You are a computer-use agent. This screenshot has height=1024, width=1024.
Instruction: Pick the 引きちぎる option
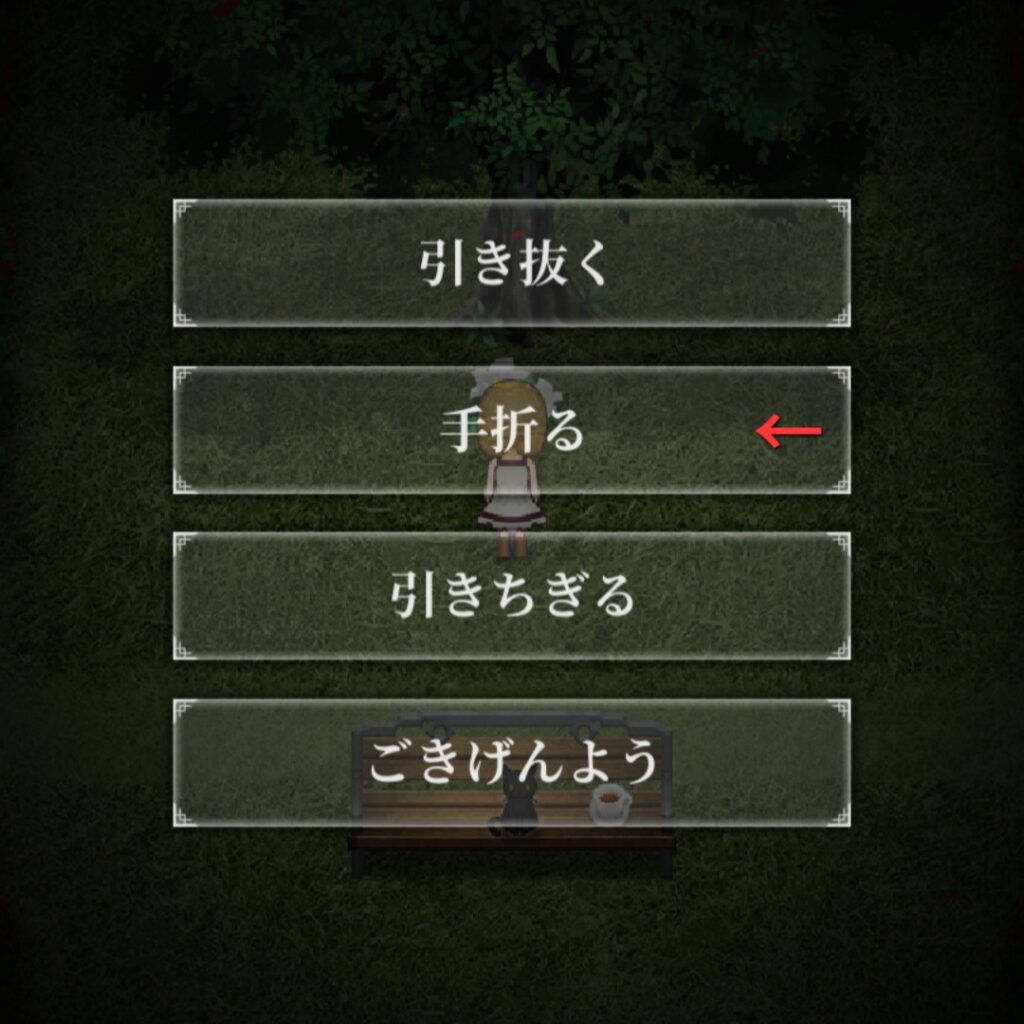512,596
